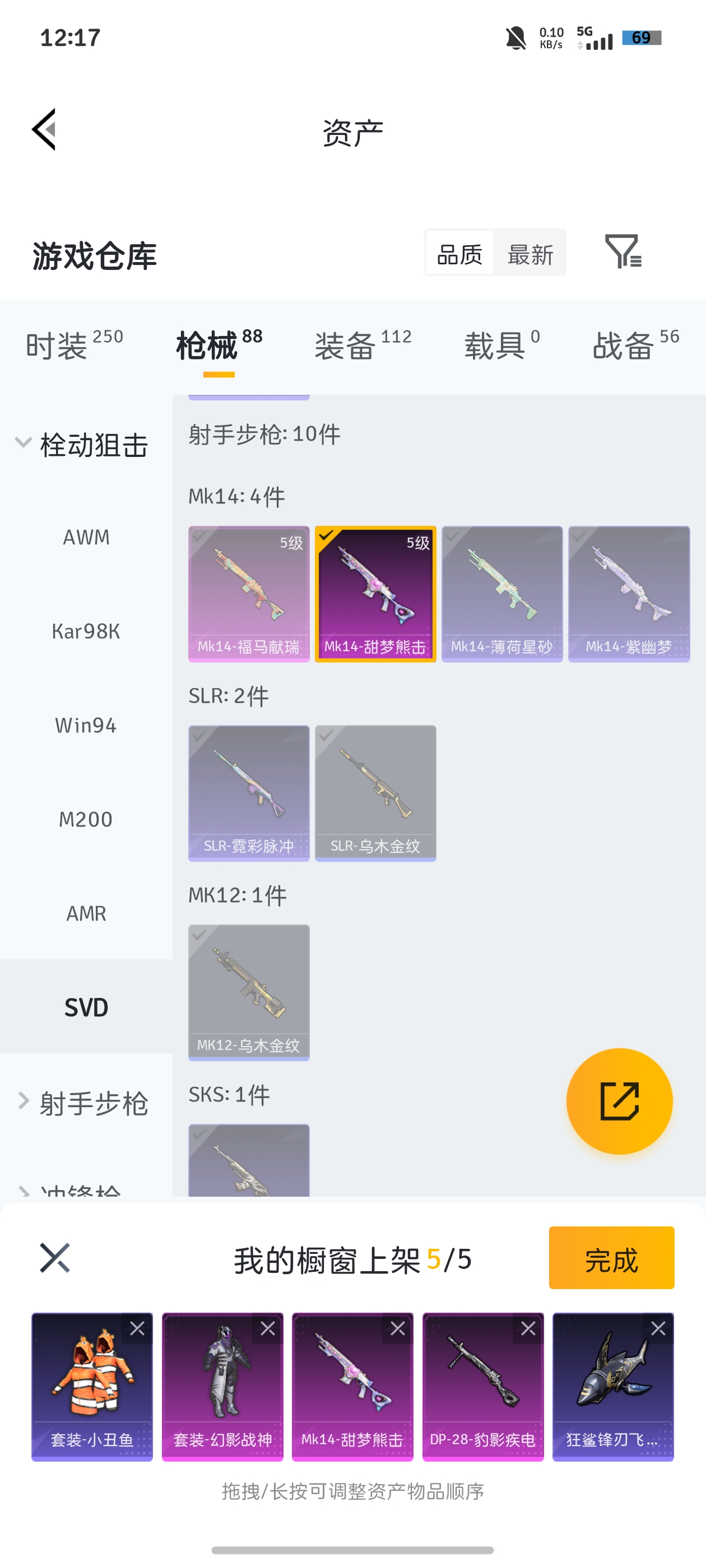Image resolution: width=706 pixels, height=1568 pixels.
Task: Select AWM in the side list
Action: [x=86, y=537]
